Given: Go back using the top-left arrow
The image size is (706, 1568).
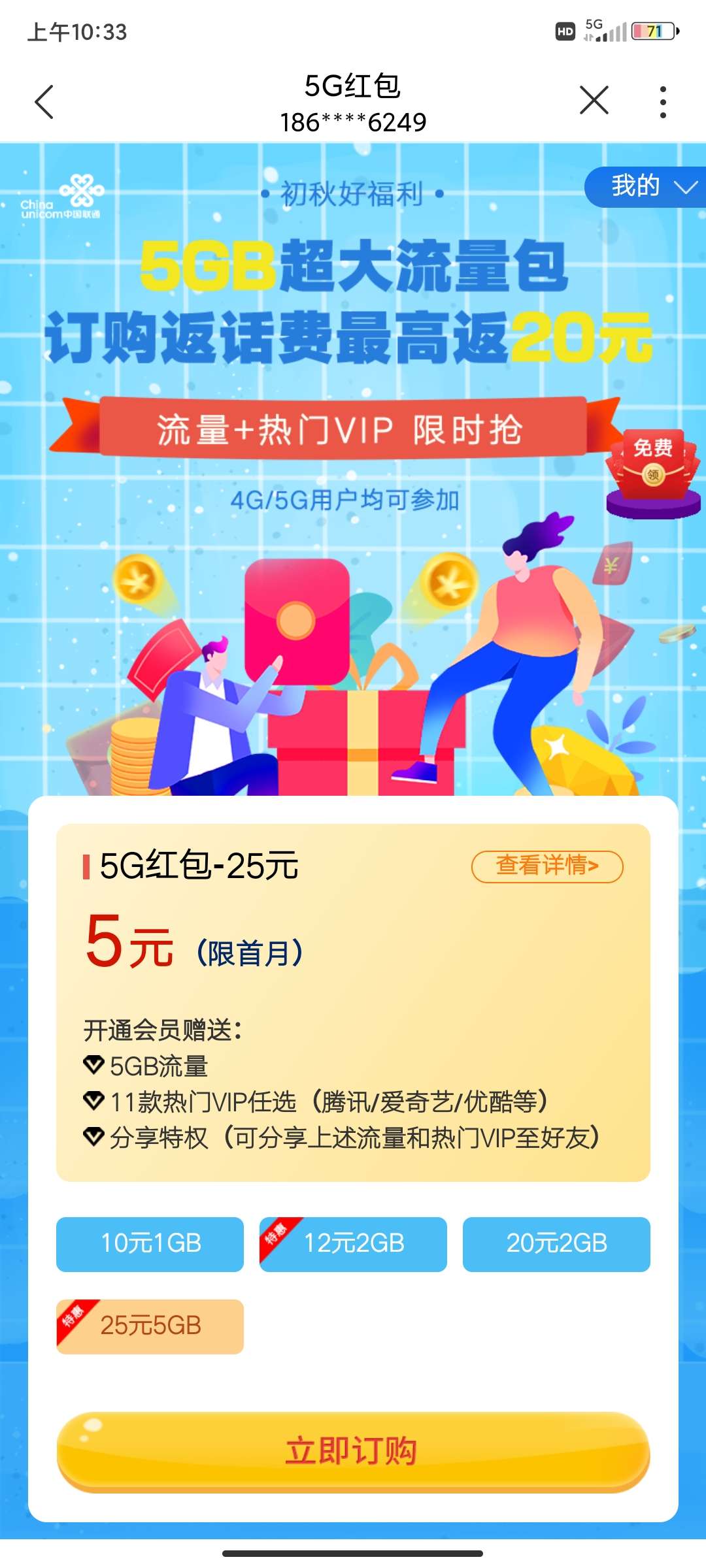Looking at the screenshot, I should (x=44, y=102).
